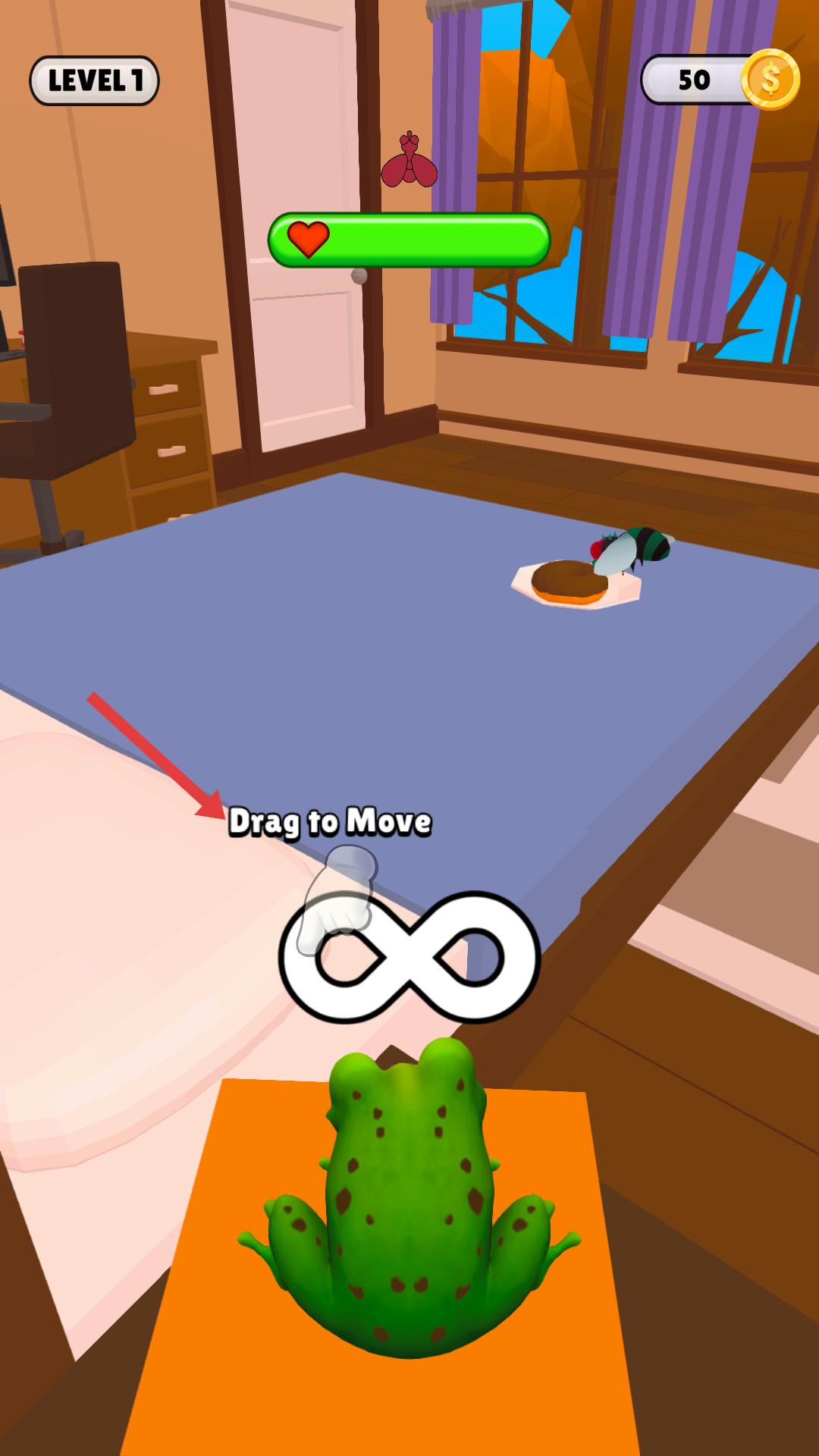Tap the infinity drag area to start moving
This screenshot has width=819, height=1456.
(409, 957)
